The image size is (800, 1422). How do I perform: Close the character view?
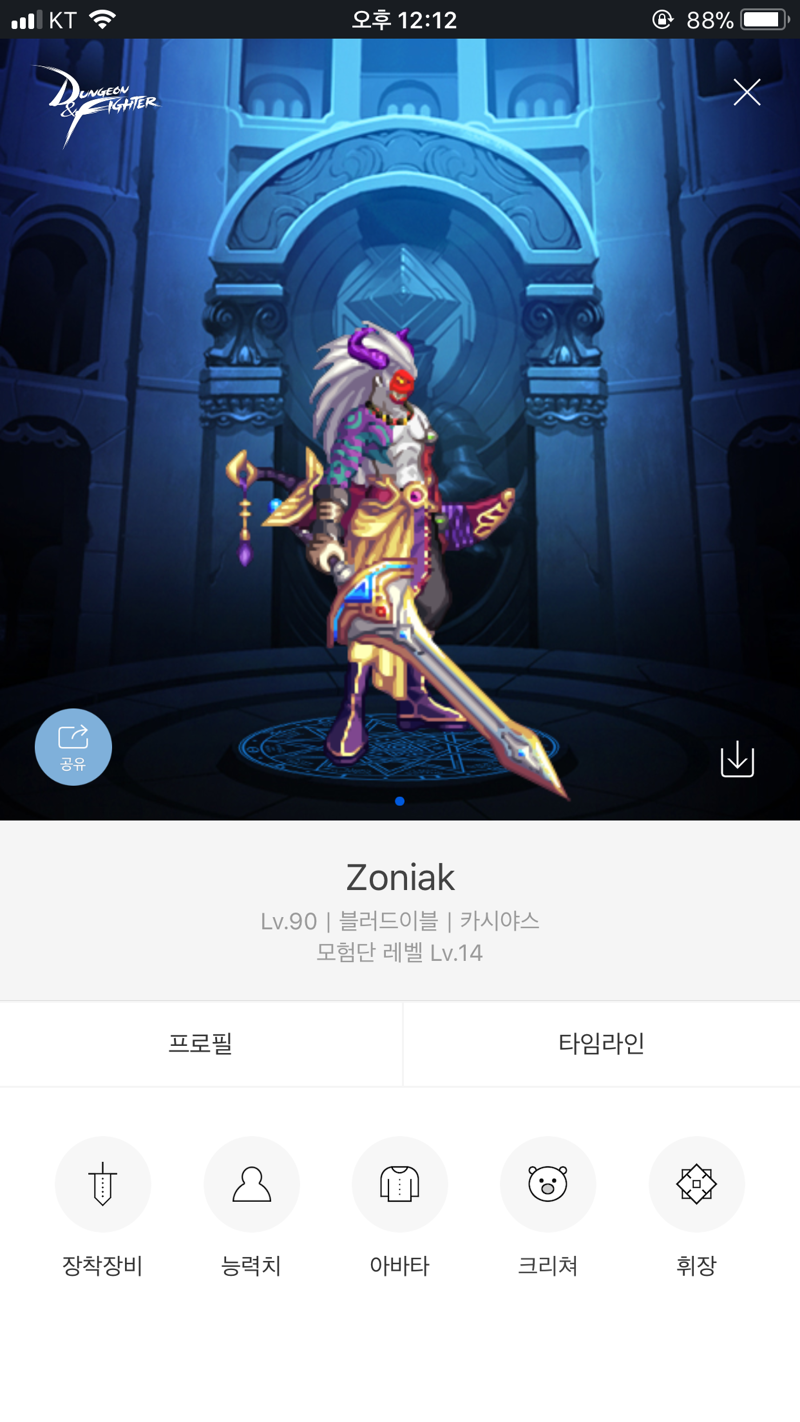pyautogui.click(x=746, y=93)
